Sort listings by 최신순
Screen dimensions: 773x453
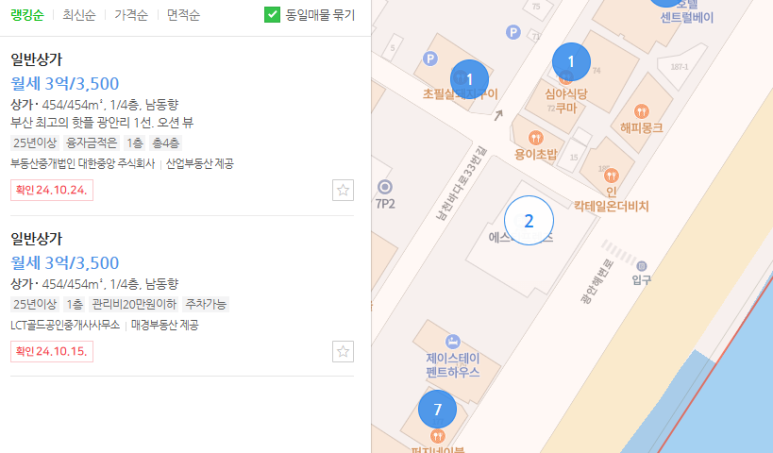(x=79, y=15)
